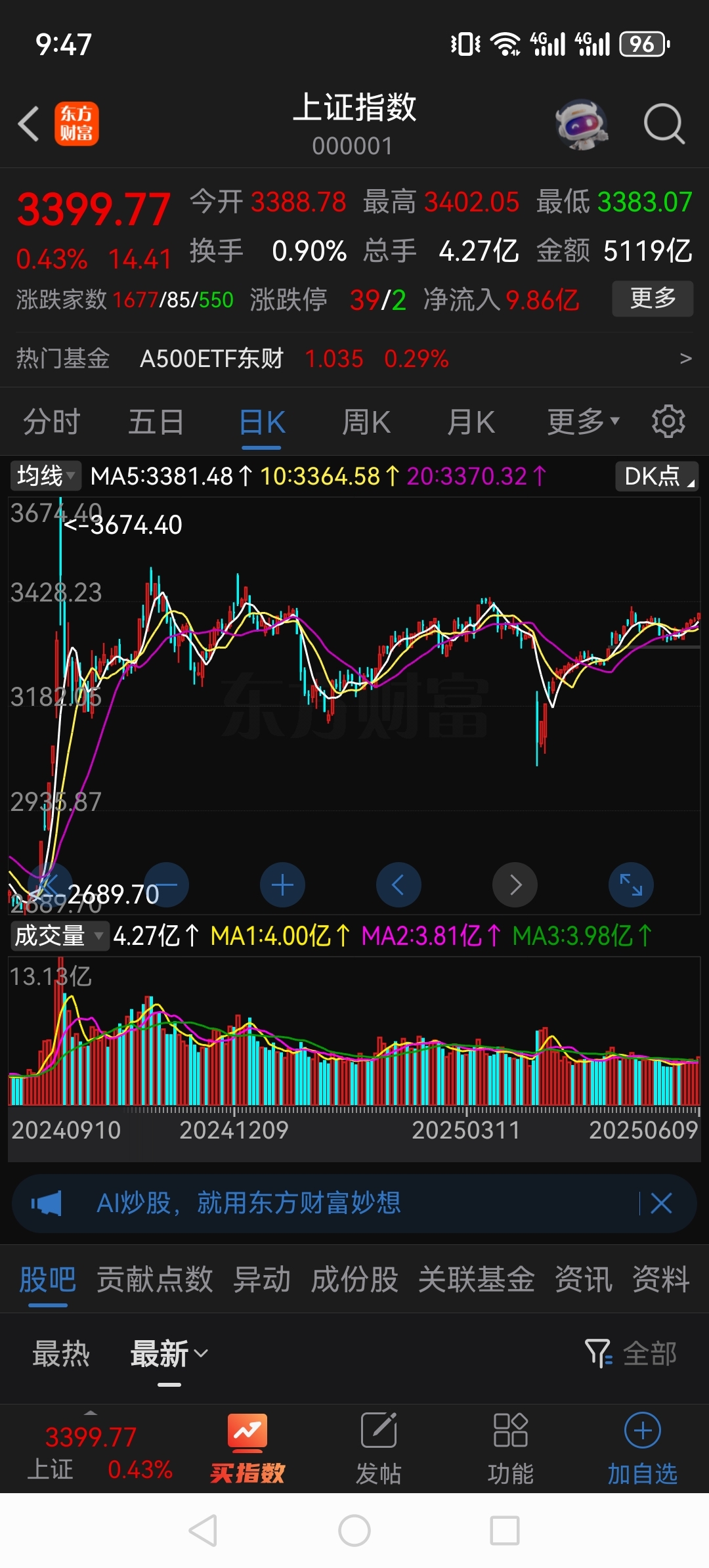Switch to the 周K tab
The image size is (709, 1568).
(x=366, y=421)
